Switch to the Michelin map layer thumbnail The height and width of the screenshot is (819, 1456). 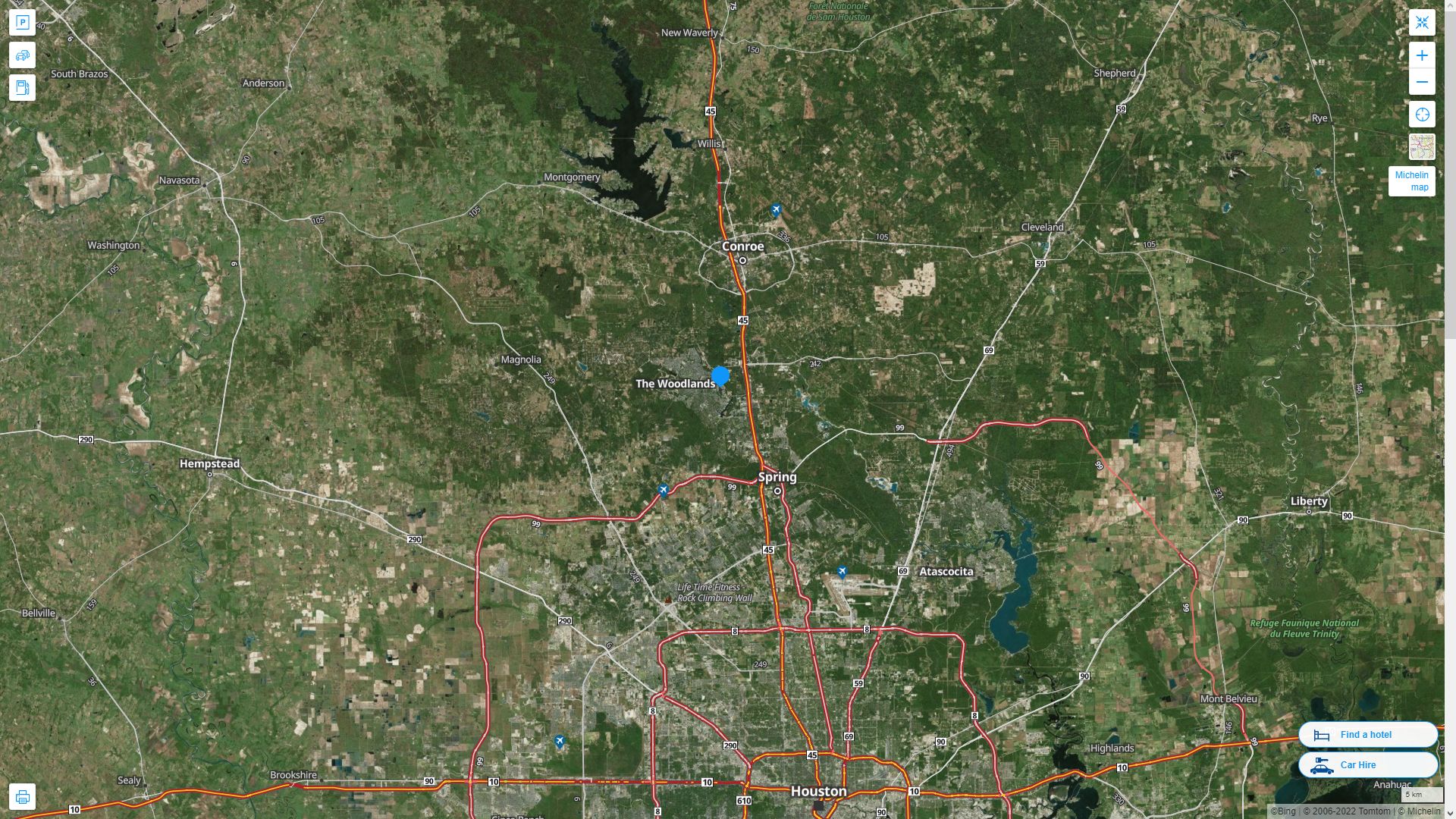point(1422,147)
